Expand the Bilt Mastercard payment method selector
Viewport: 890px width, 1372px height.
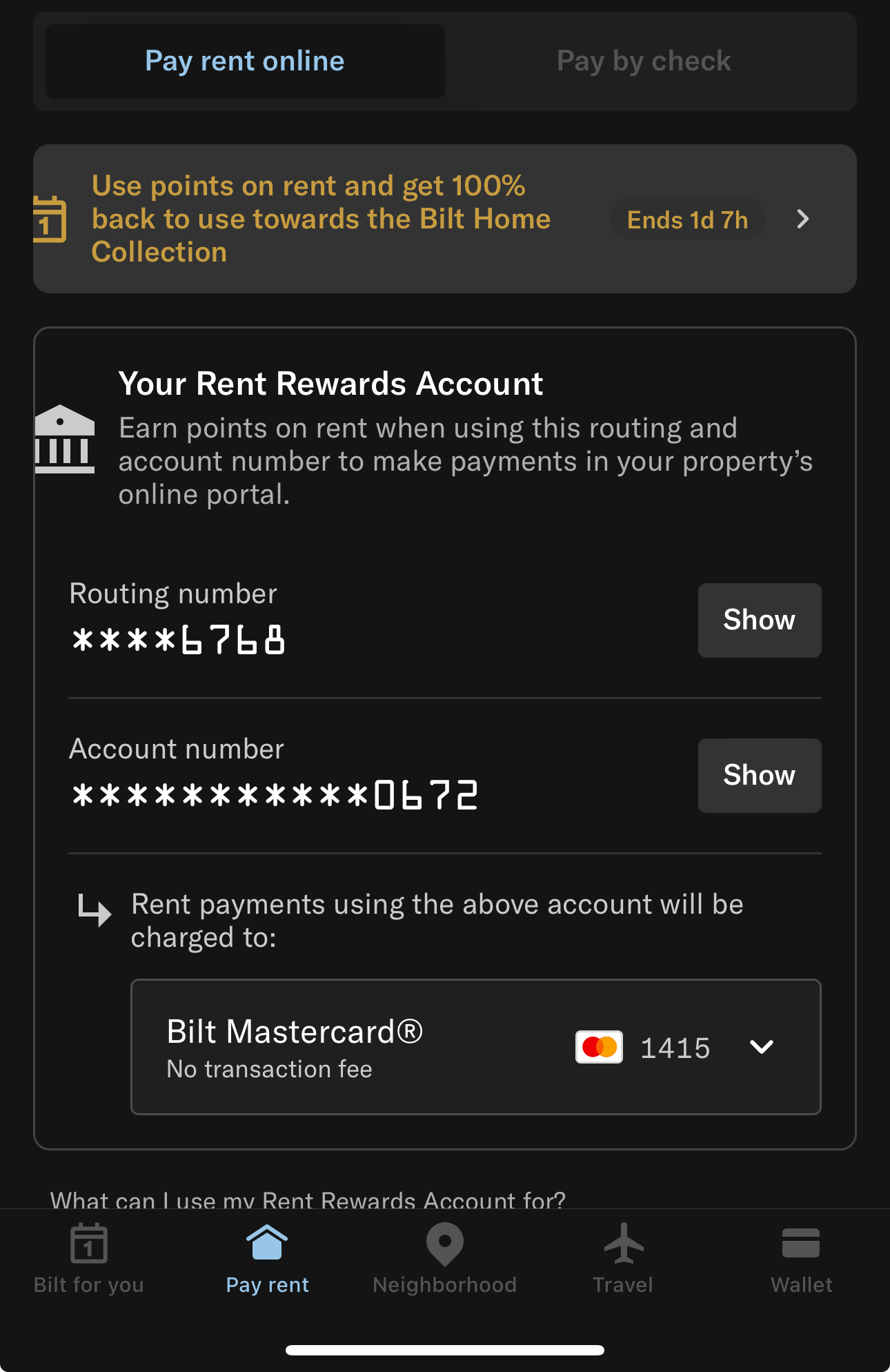tap(762, 1047)
